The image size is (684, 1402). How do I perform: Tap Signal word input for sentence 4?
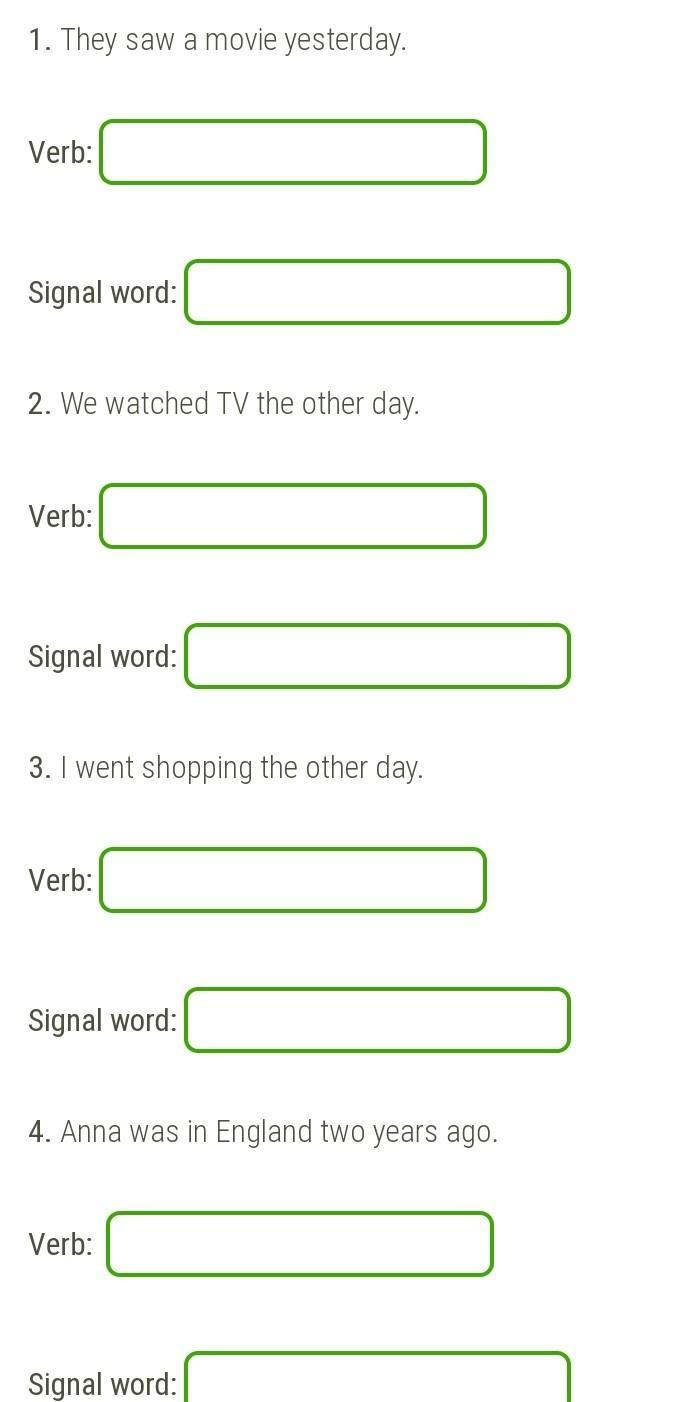pyautogui.click(x=377, y=1378)
